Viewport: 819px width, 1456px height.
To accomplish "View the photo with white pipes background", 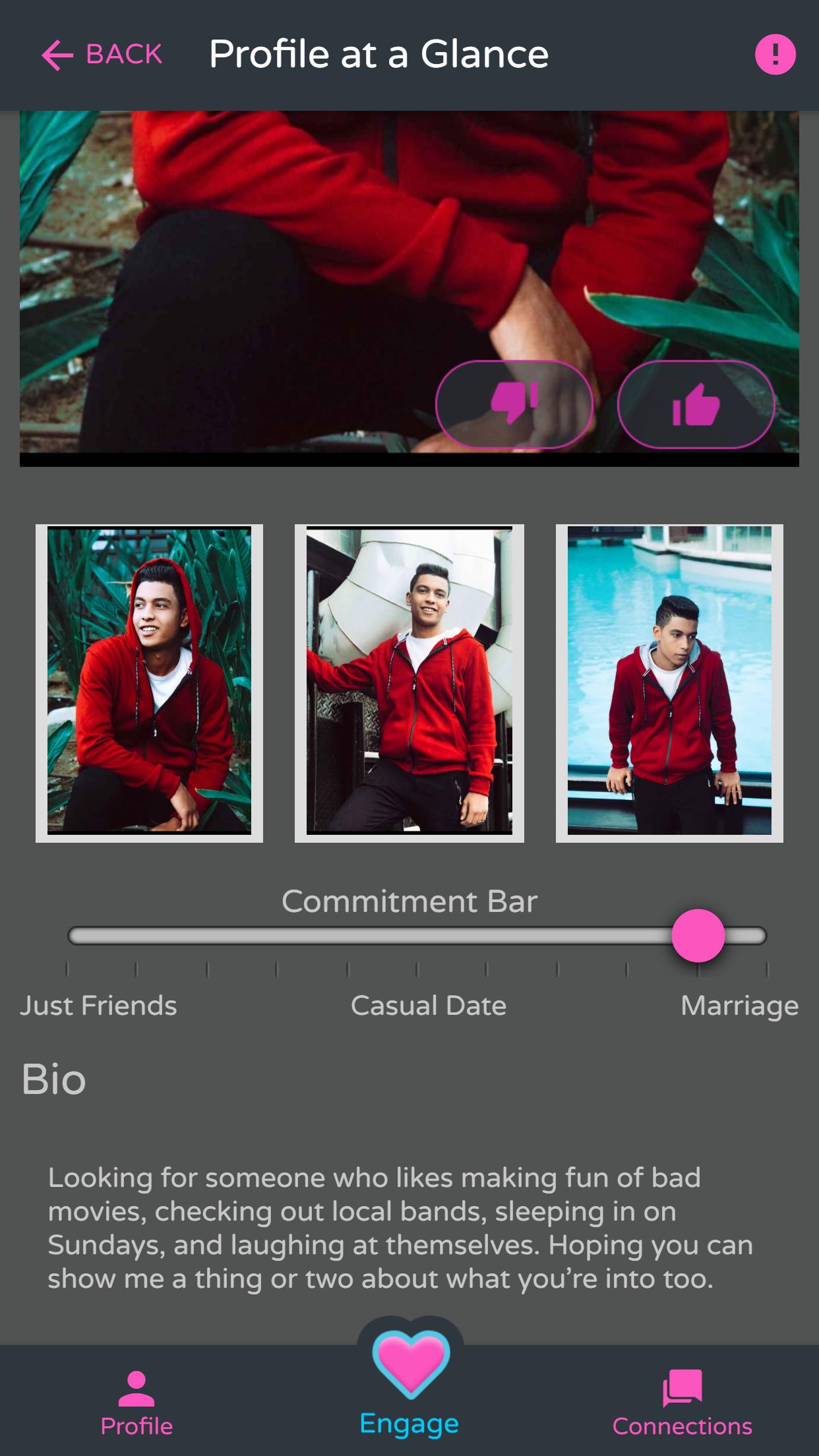I will [x=409, y=682].
